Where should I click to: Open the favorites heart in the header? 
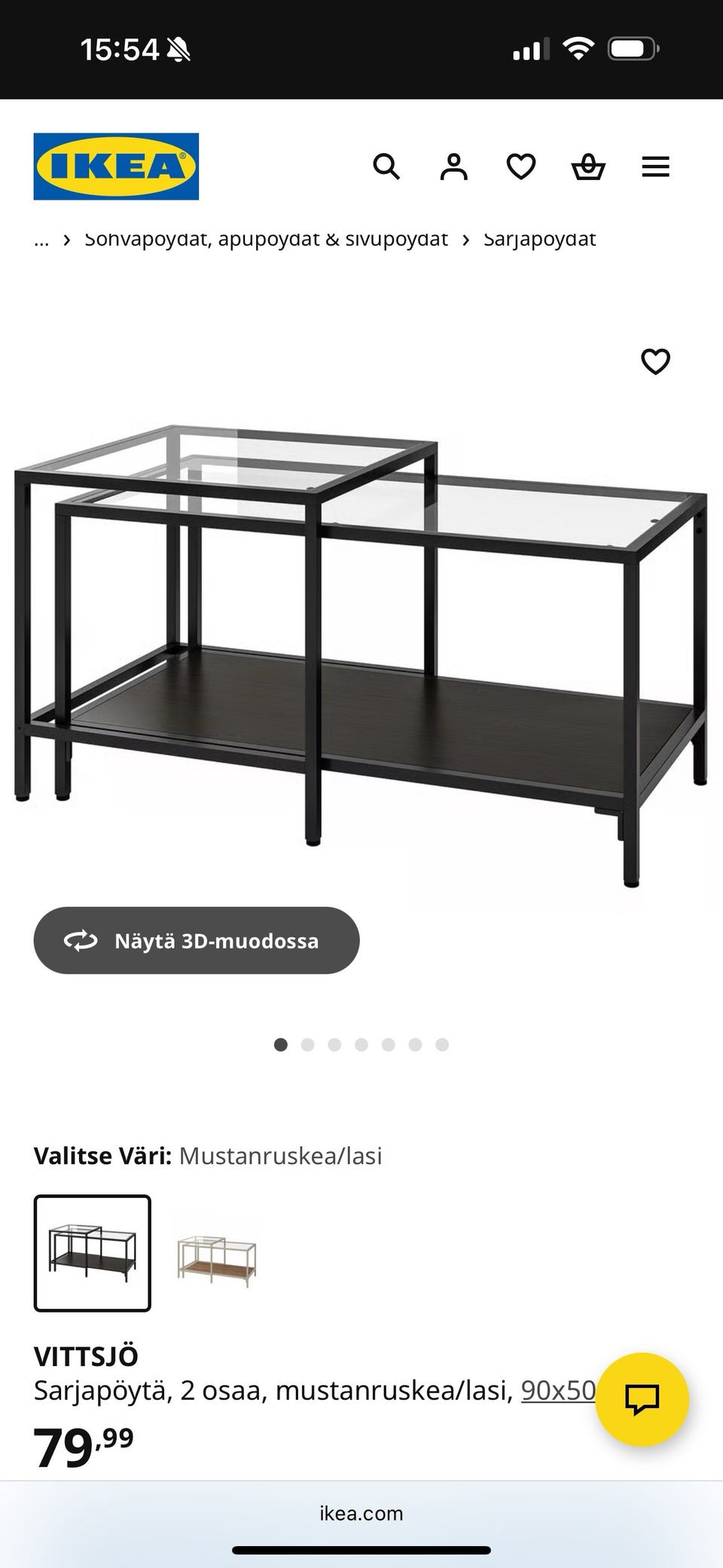(520, 167)
